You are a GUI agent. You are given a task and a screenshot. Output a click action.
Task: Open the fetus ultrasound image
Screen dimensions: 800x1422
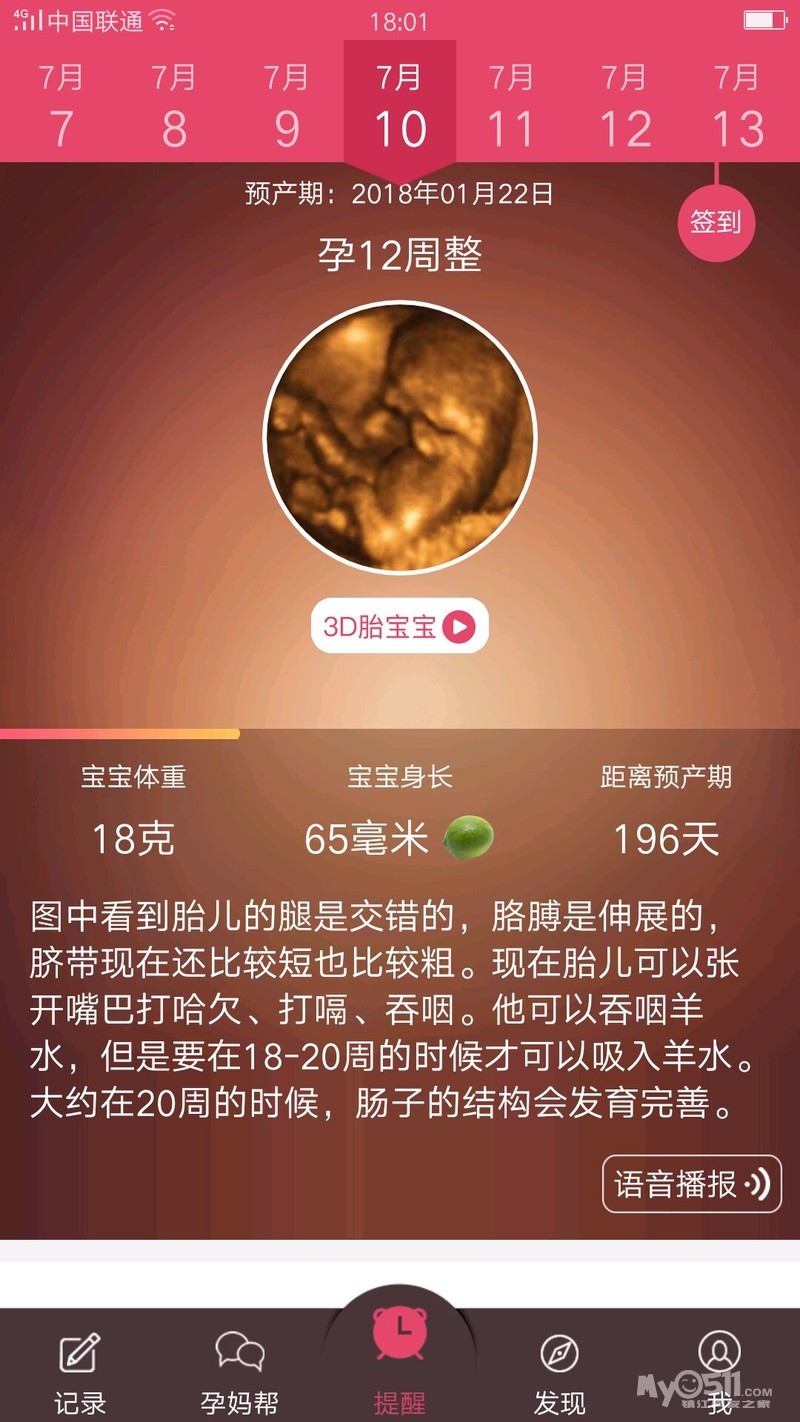click(400, 437)
